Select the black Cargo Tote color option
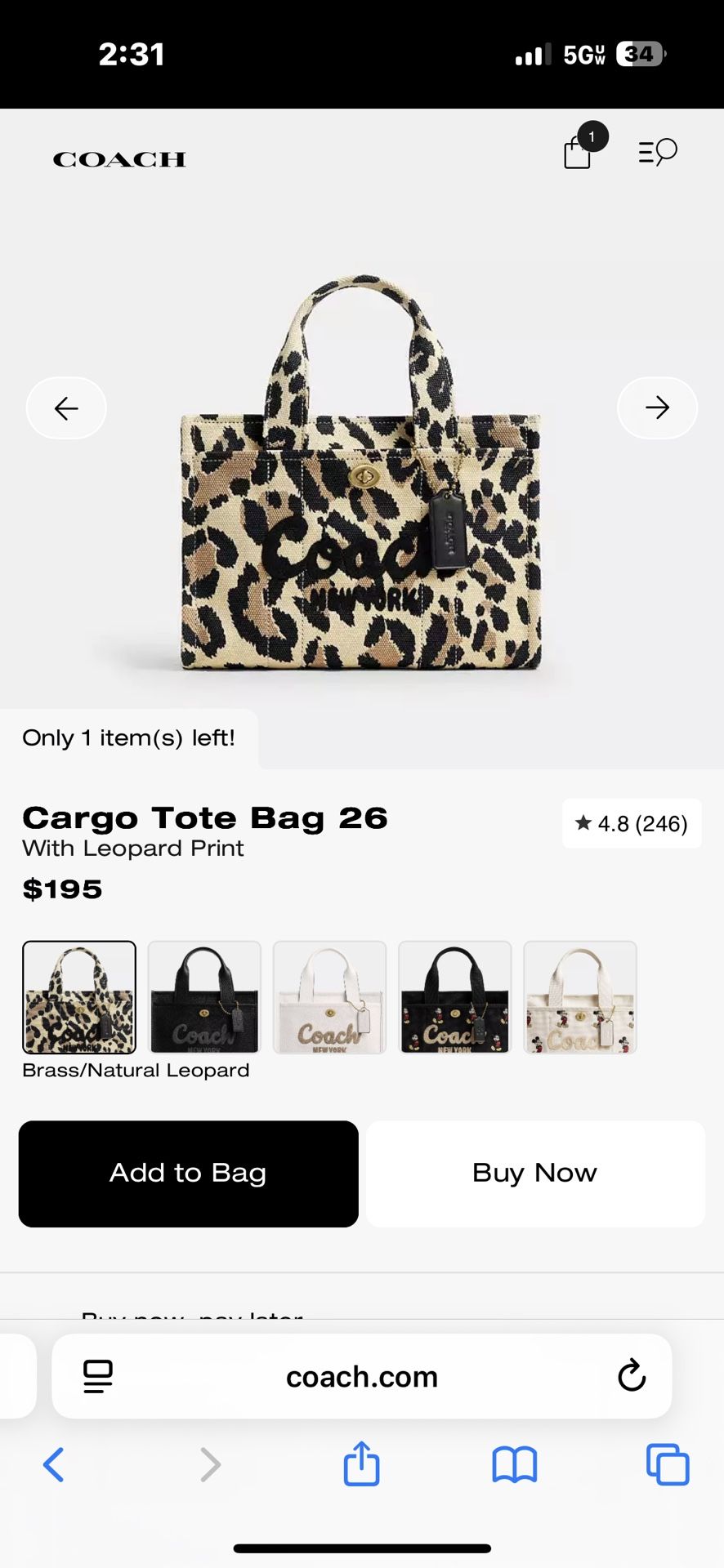Screen dimensions: 724x1568 pyautogui.click(x=203, y=996)
